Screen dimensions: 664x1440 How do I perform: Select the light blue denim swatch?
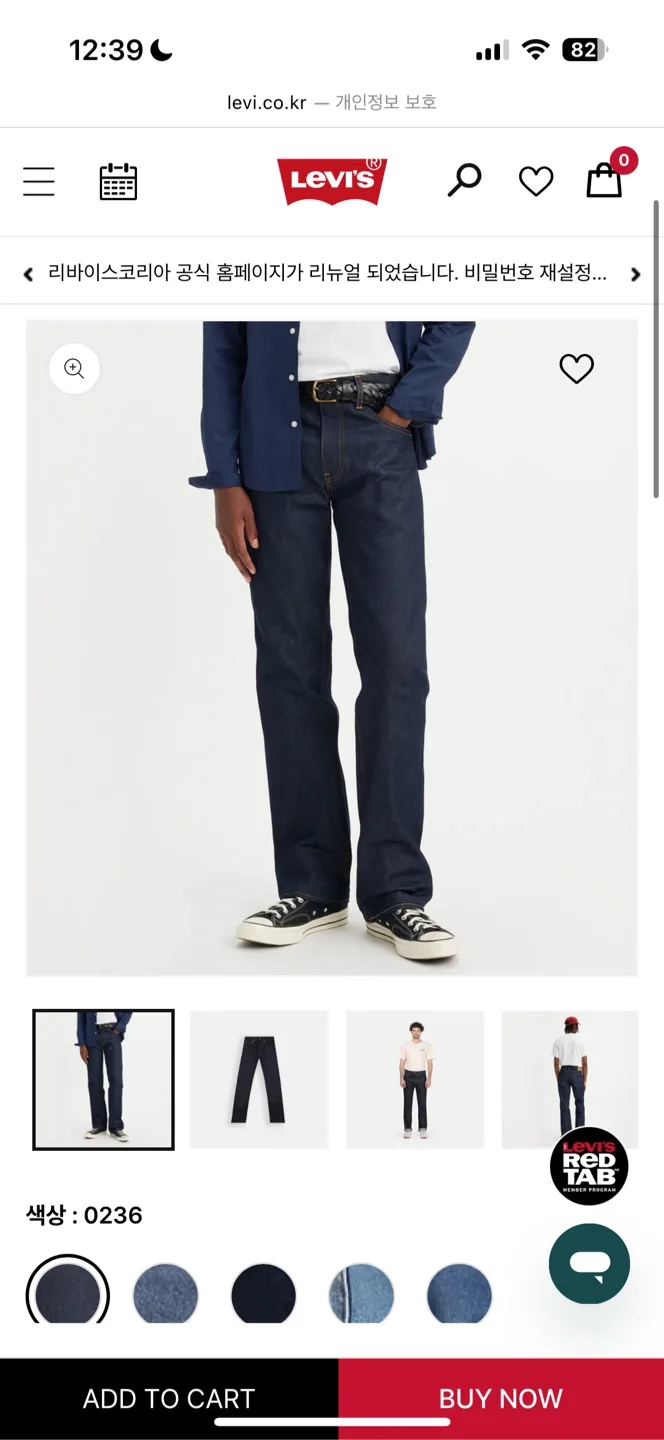click(x=166, y=1294)
